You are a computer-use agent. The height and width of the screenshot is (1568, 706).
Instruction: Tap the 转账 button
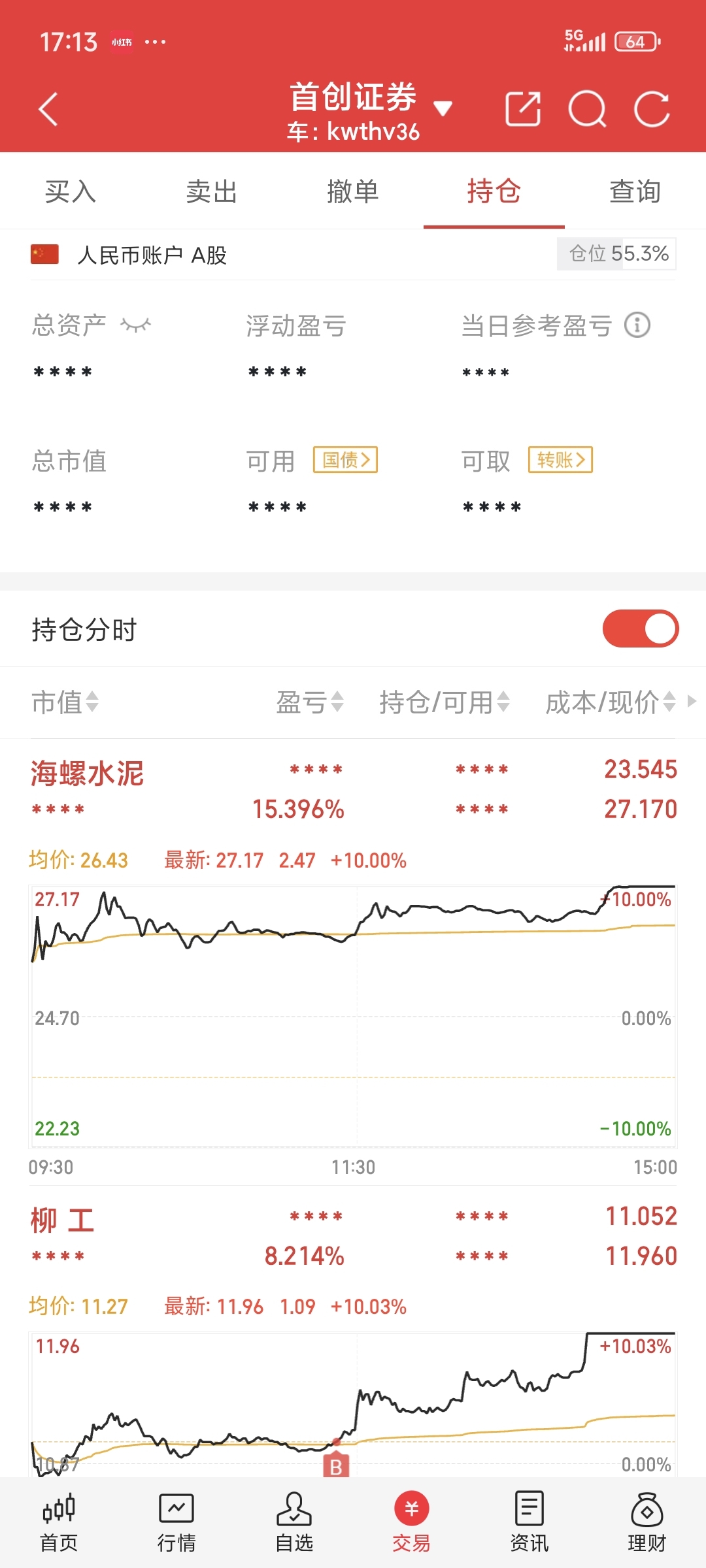[561, 460]
